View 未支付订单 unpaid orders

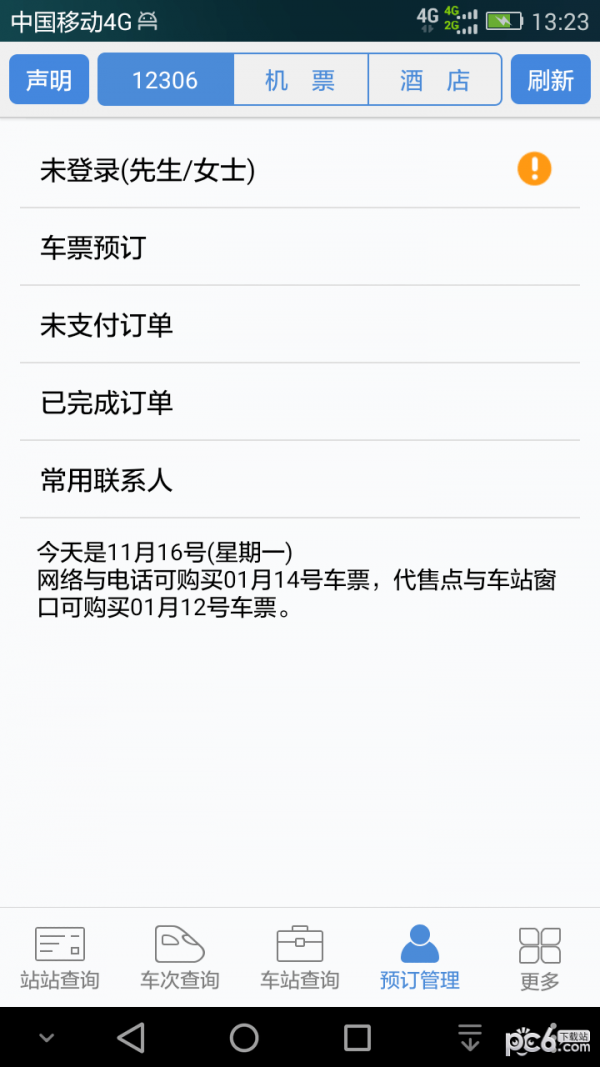click(300, 325)
